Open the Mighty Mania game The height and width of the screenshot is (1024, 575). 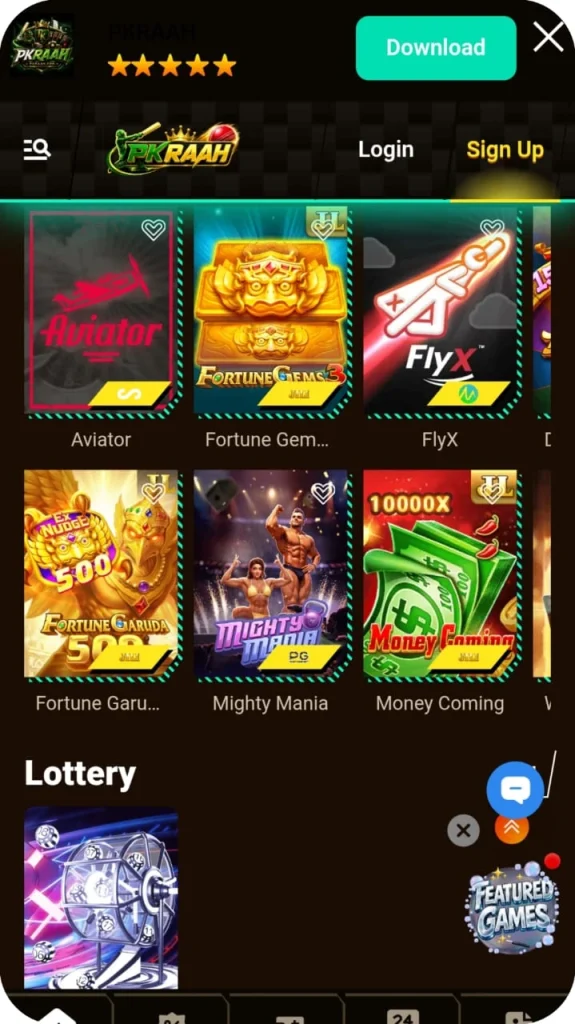(x=271, y=573)
